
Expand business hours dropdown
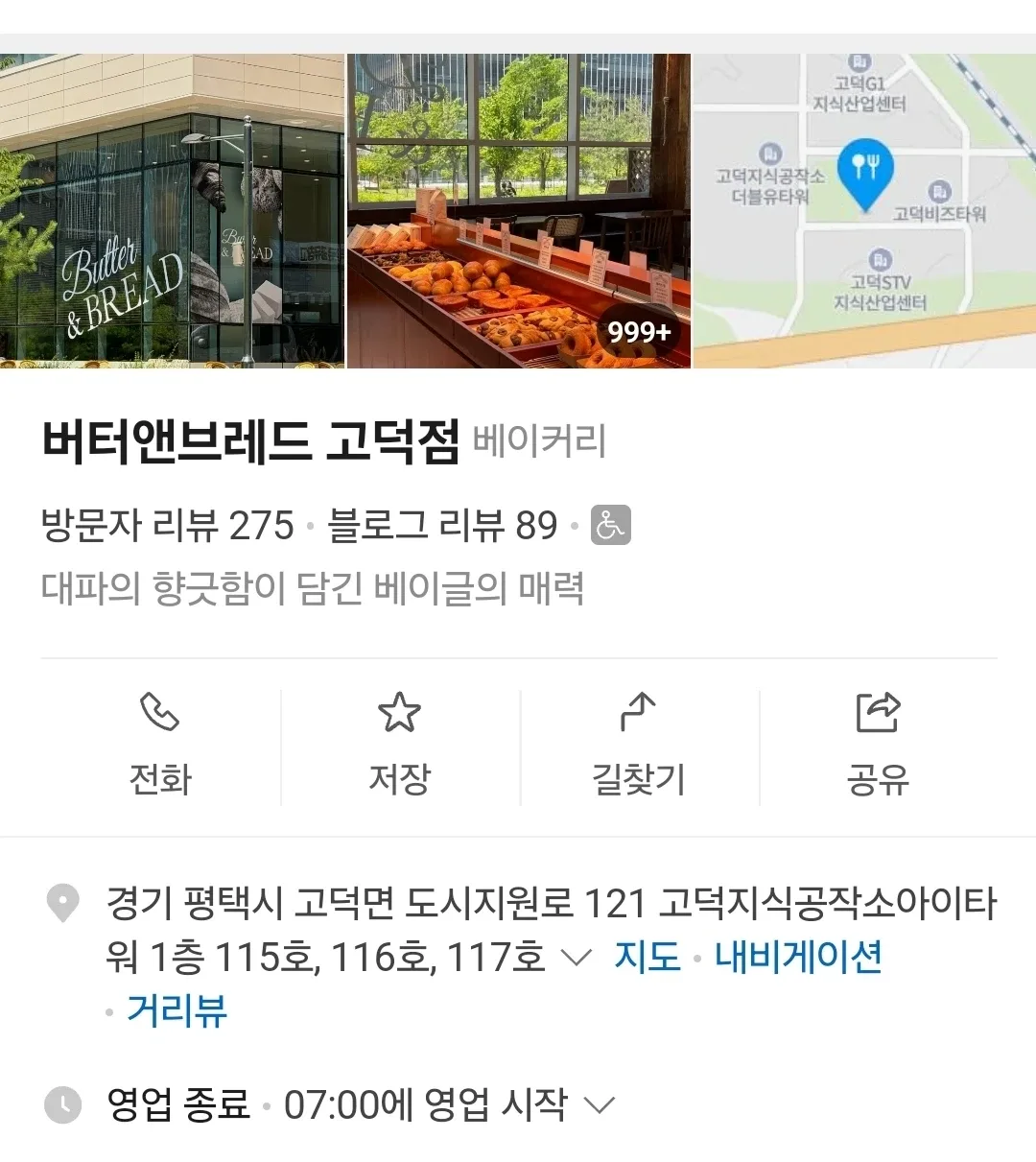coord(599,1105)
